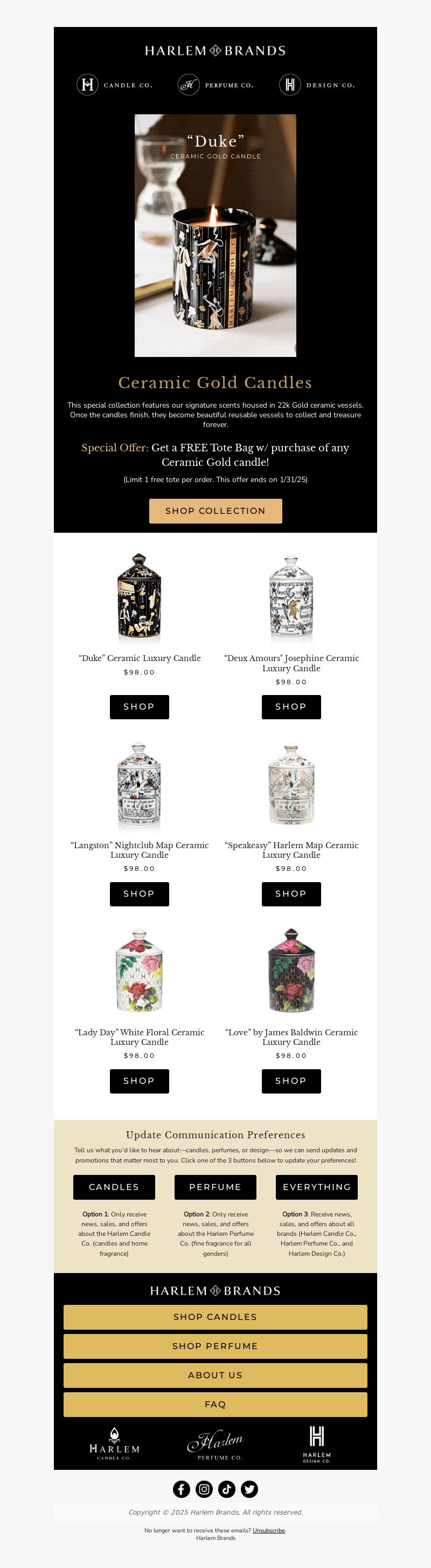Open the Shop Perfume footer button
The width and height of the screenshot is (431, 1568).
pyautogui.click(x=215, y=1346)
